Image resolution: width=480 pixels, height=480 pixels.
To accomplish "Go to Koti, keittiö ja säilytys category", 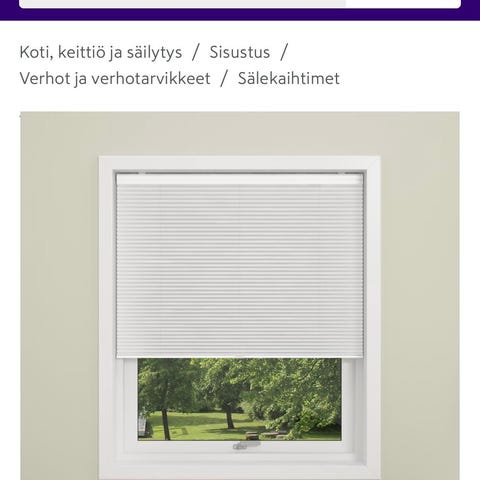I will point(101,52).
